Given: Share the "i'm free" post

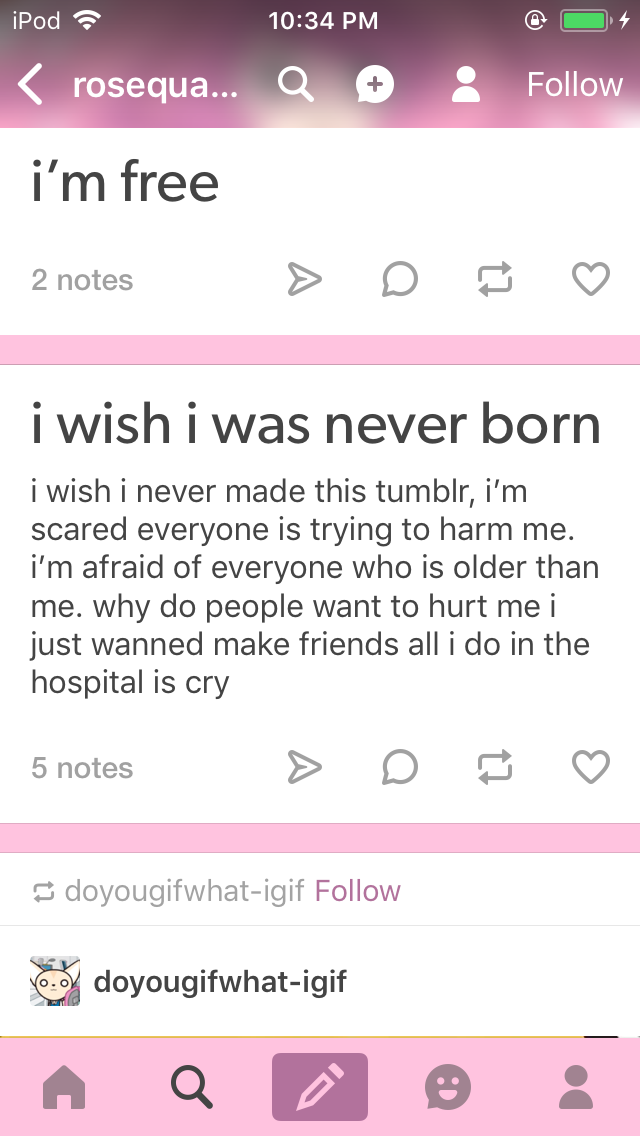Looking at the screenshot, I should click(305, 280).
